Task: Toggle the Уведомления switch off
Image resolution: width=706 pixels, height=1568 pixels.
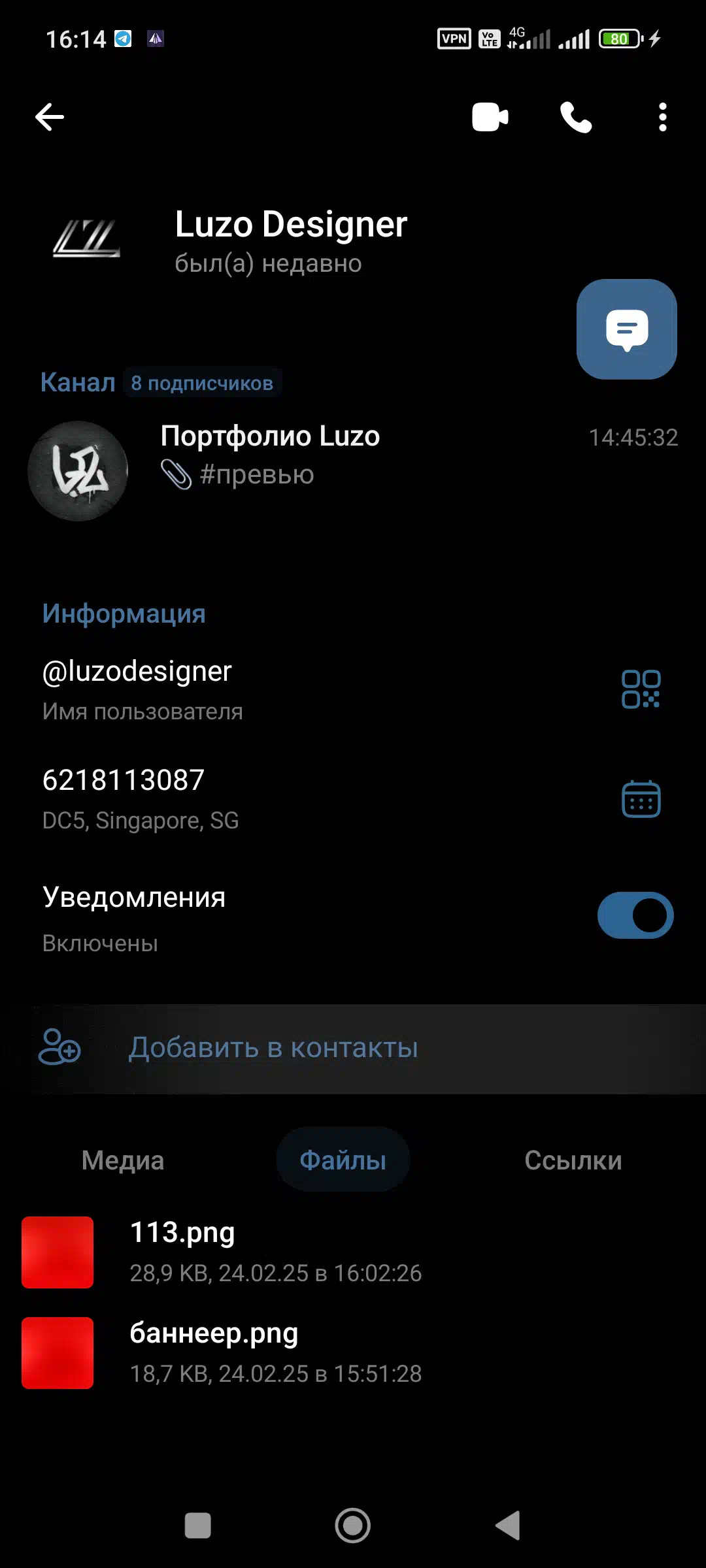Action: click(635, 915)
